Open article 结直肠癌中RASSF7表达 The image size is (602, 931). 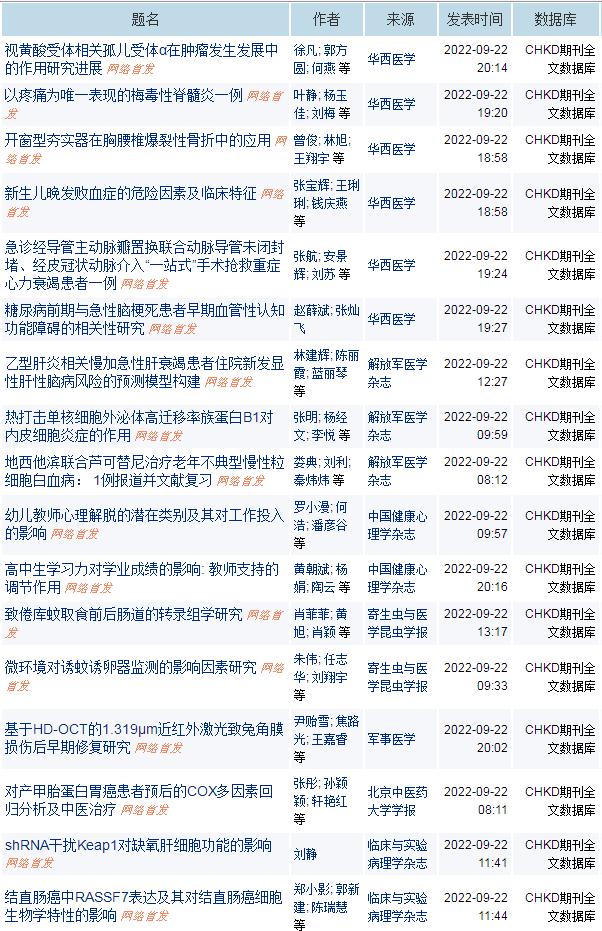click(140, 897)
